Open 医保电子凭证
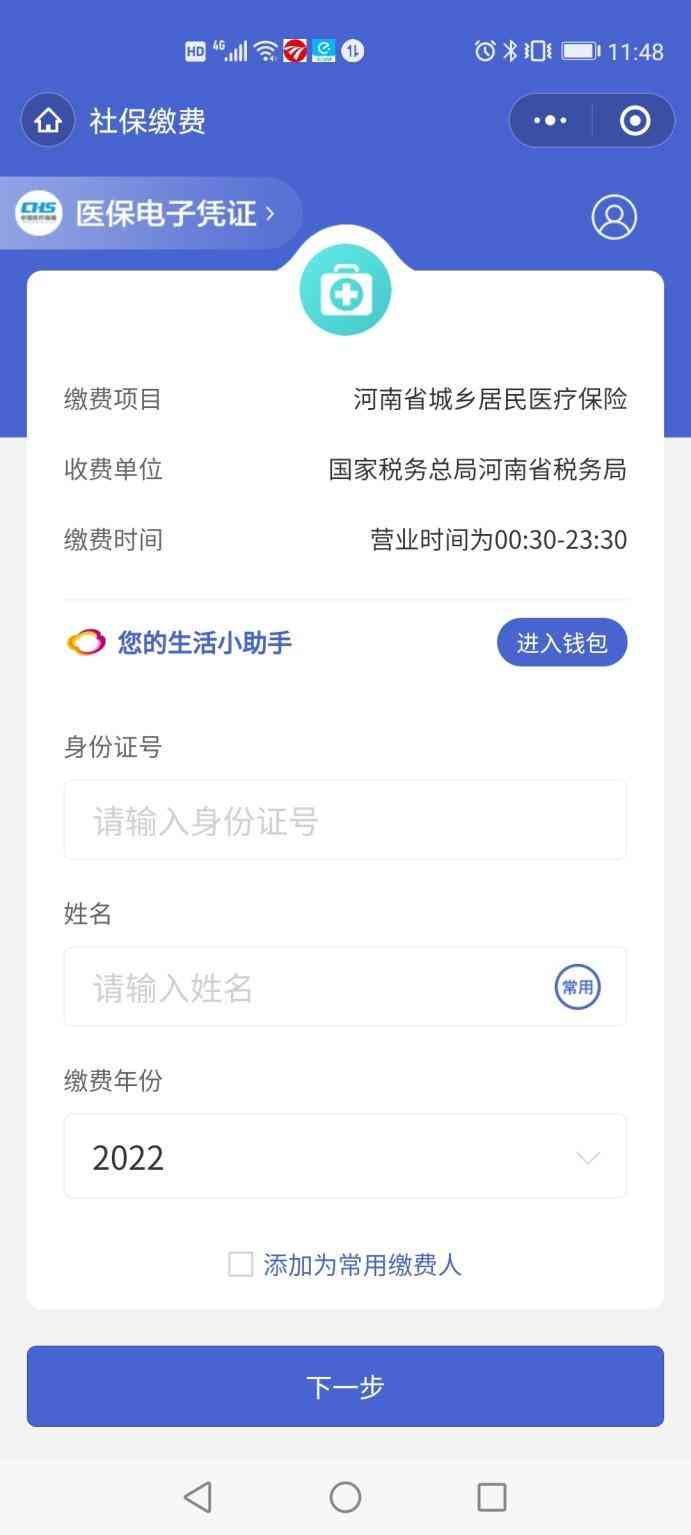The width and height of the screenshot is (691, 1535). (x=150, y=213)
